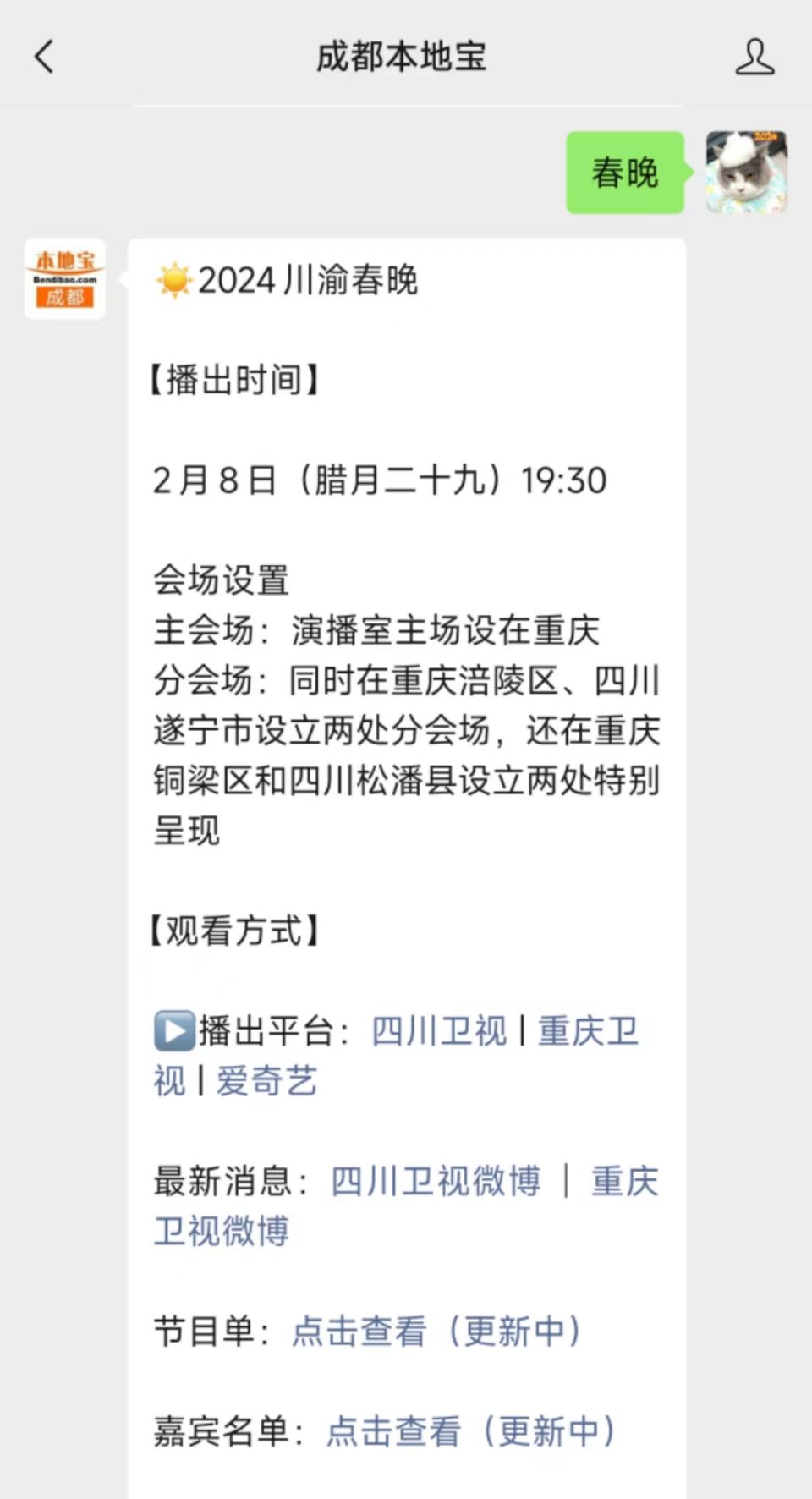Tap the cat avatar beside 春晚
The width and height of the screenshot is (812, 1499).
point(746,172)
